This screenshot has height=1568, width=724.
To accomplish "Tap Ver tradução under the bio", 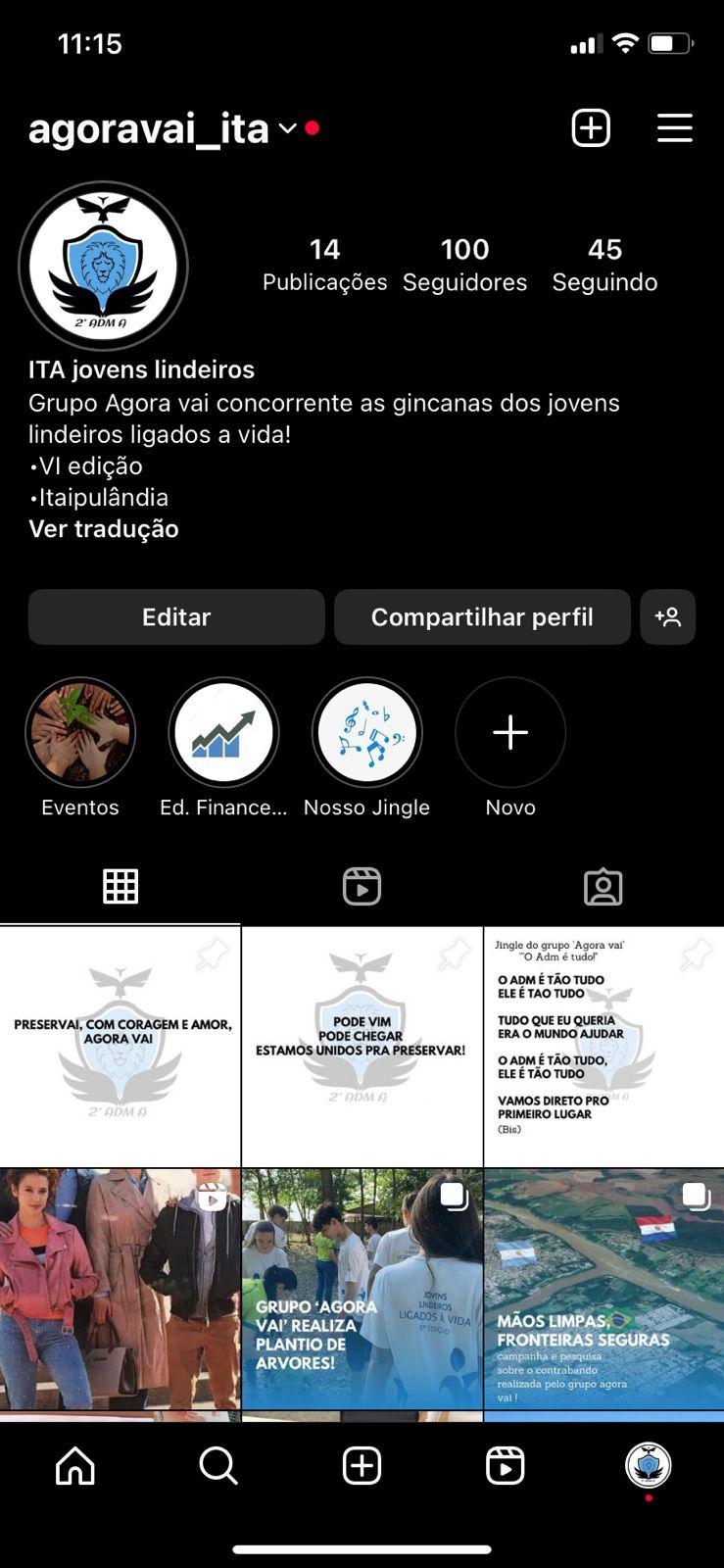I will coord(104,529).
